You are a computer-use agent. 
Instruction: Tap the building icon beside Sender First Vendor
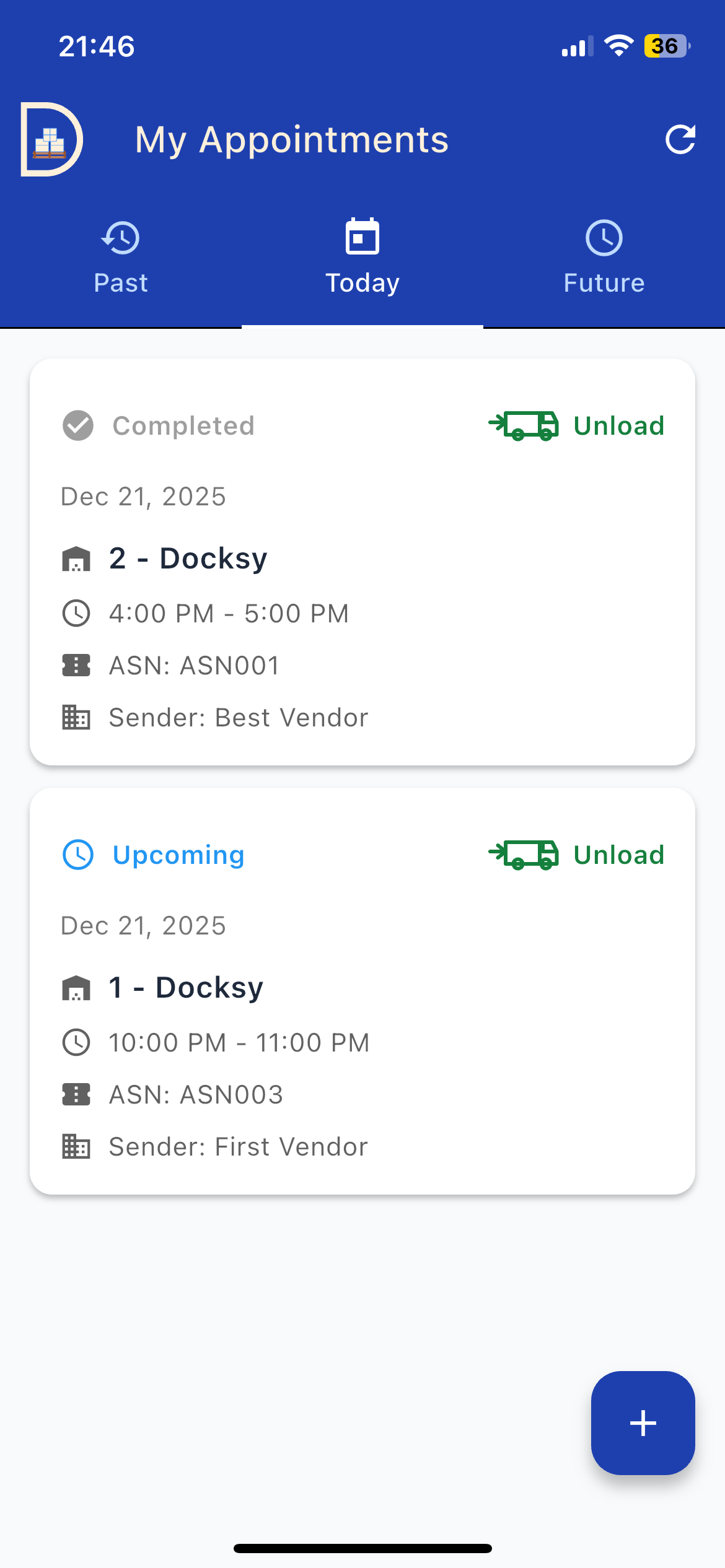tap(76, 1146)
